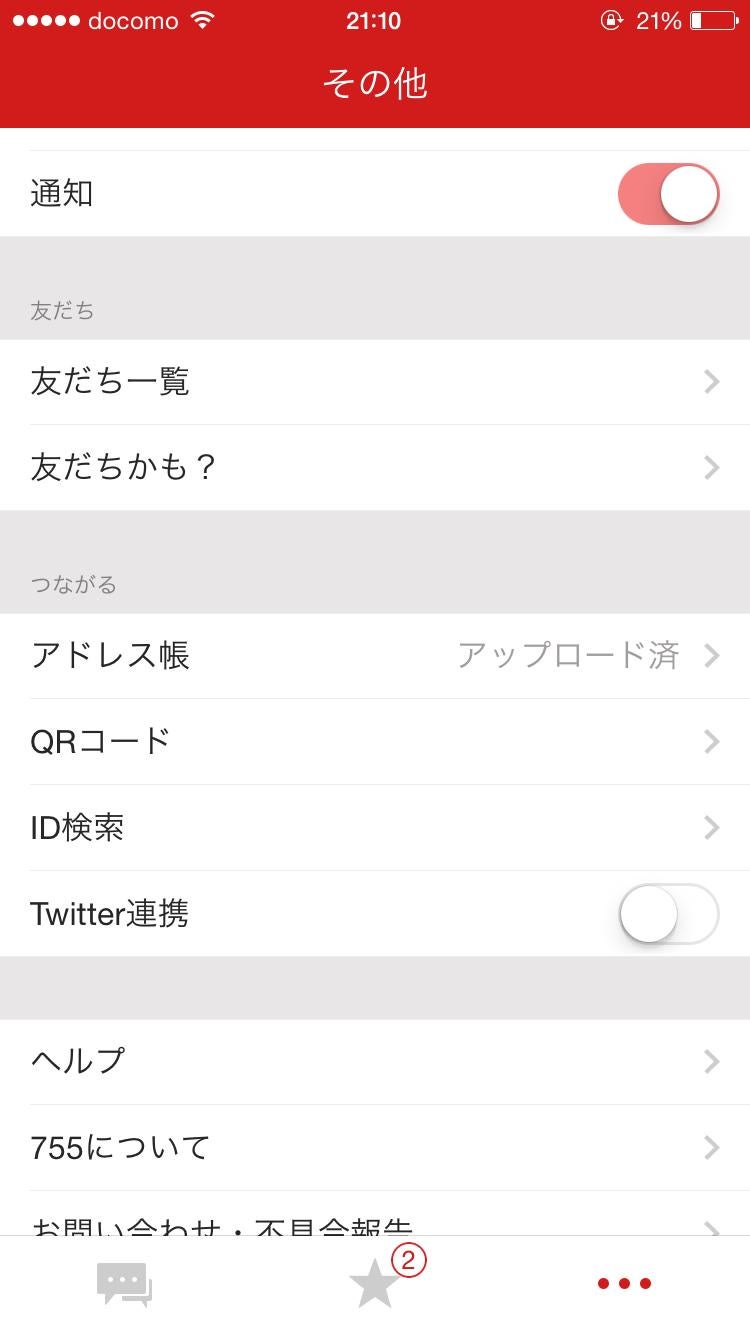The height and width of the screenshot is (1334, 750).
Task: Switch to the star tab with badge
Action: pyautogui.click(x=376, y=1284)
